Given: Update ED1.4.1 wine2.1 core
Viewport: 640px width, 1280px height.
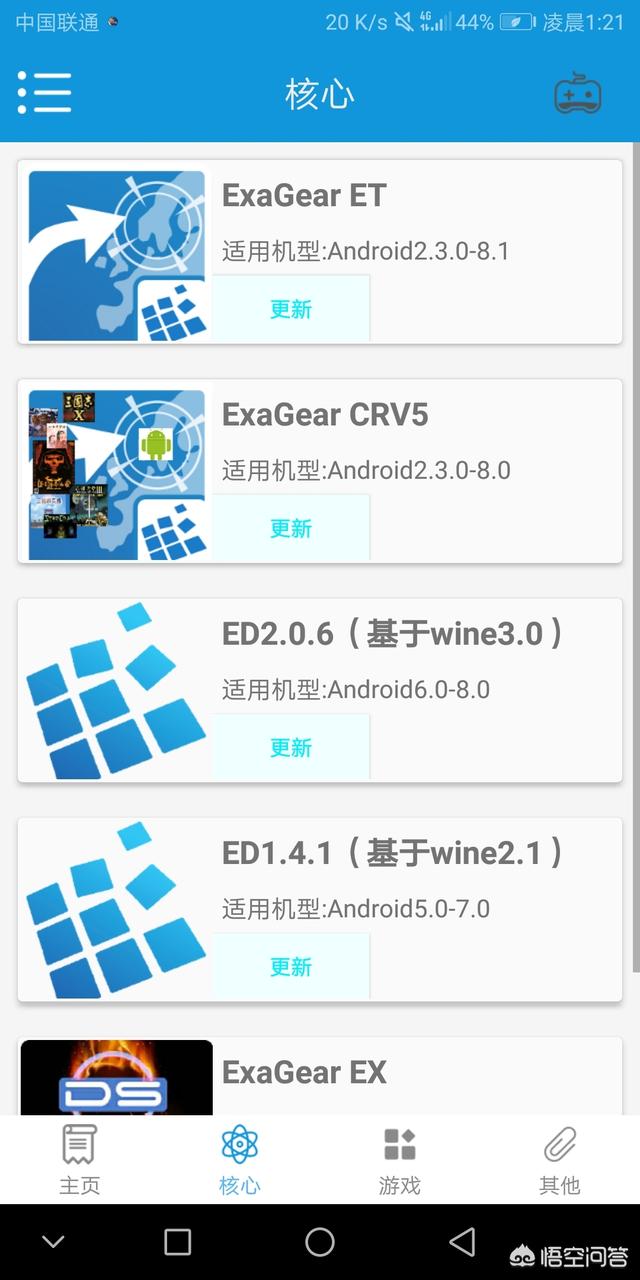Looking at the screenshot, I should [291, 966].
